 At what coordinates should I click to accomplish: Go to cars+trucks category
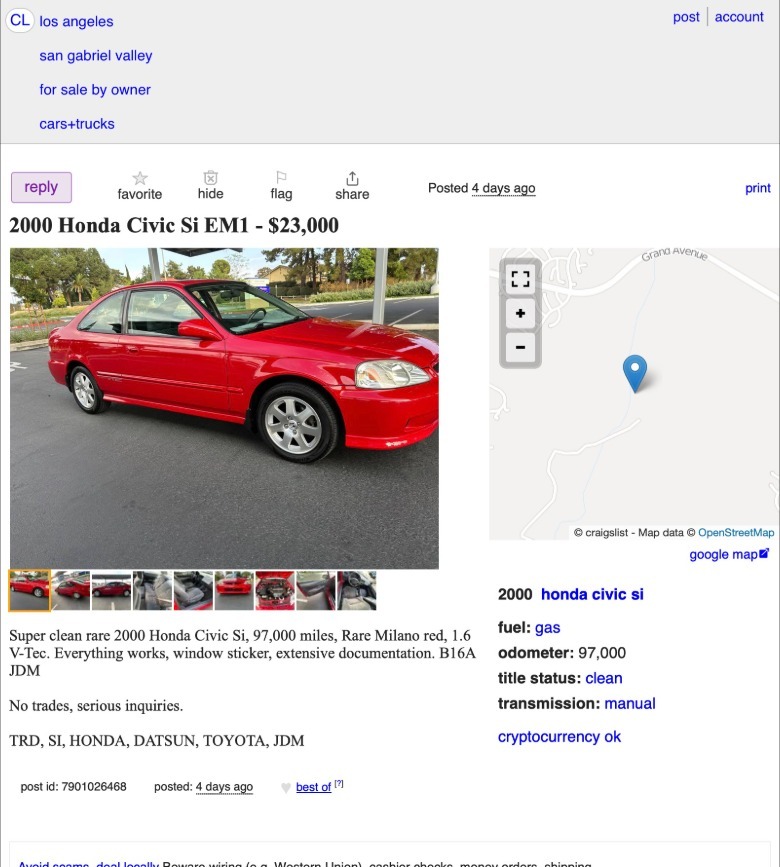pyautogui.click(x=77, y=124)
